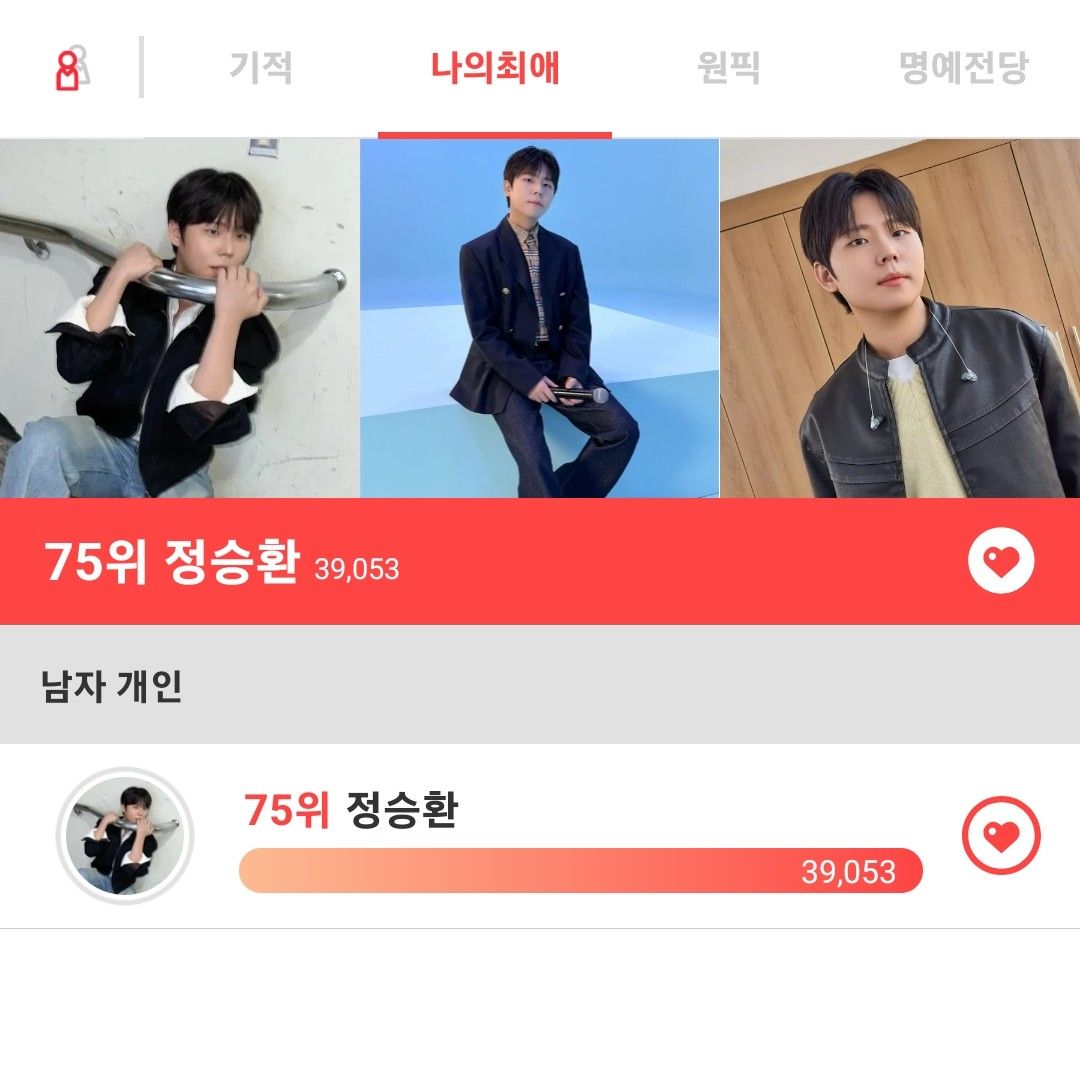Open the blue background banner photo

(540, 318)
